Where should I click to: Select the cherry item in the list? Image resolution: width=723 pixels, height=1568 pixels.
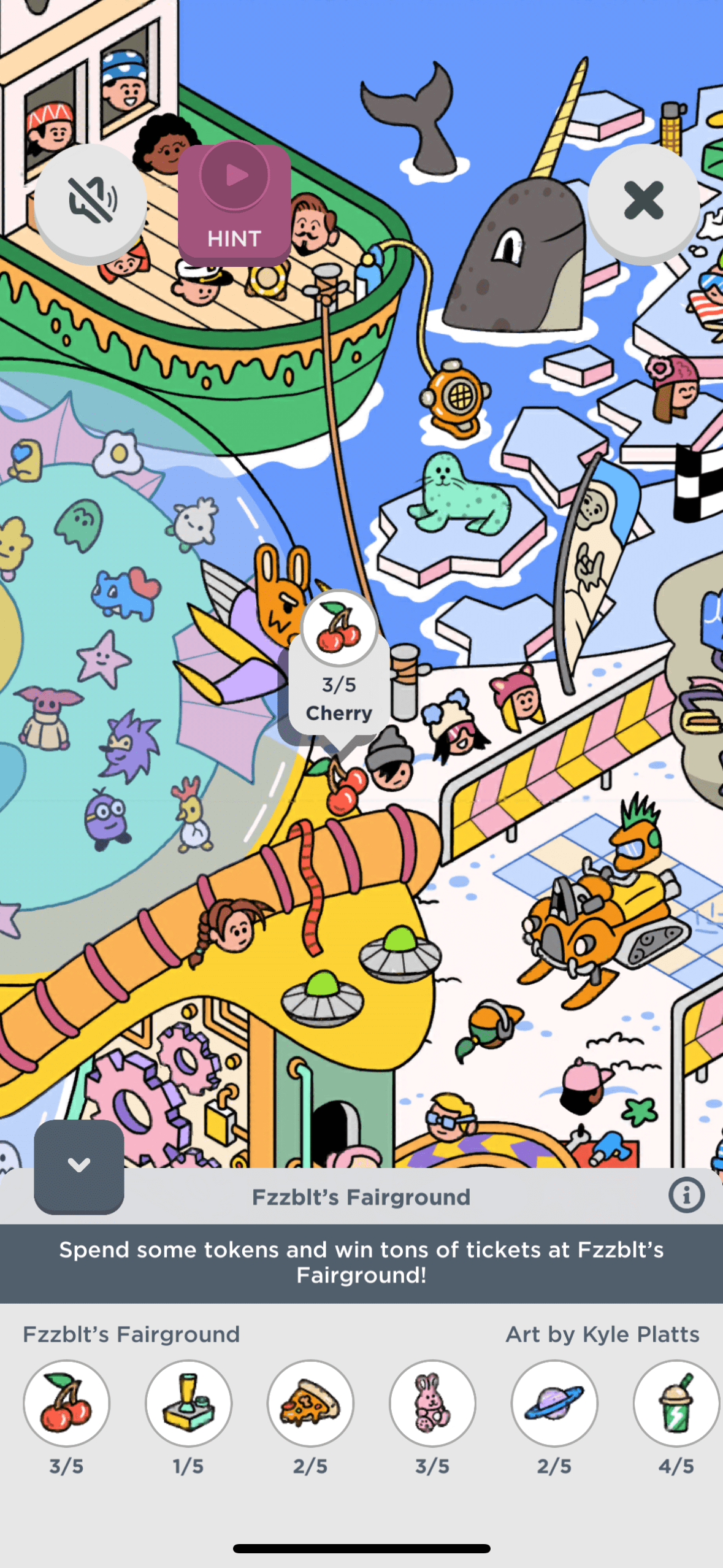point(66,1404)
